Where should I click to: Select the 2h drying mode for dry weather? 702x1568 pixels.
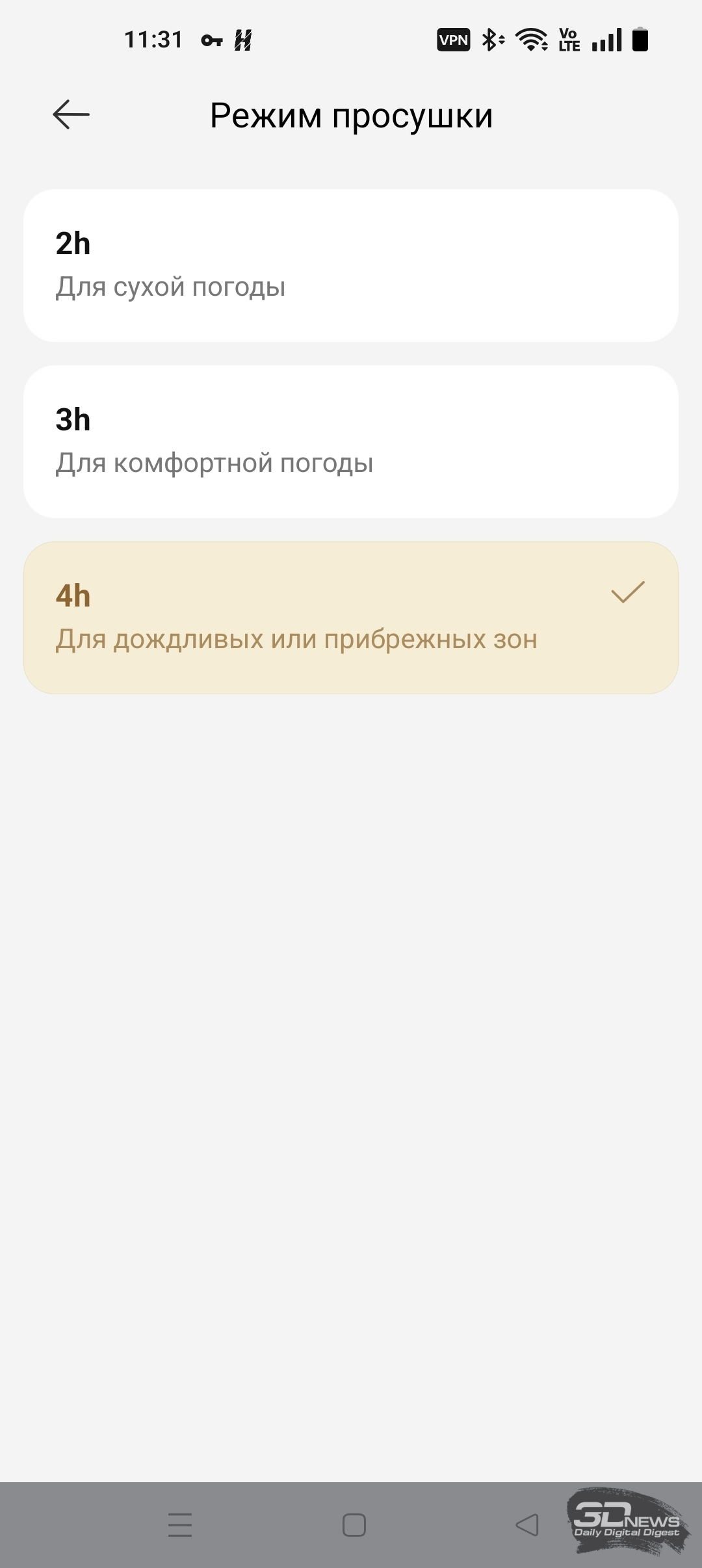coord(351,265)
